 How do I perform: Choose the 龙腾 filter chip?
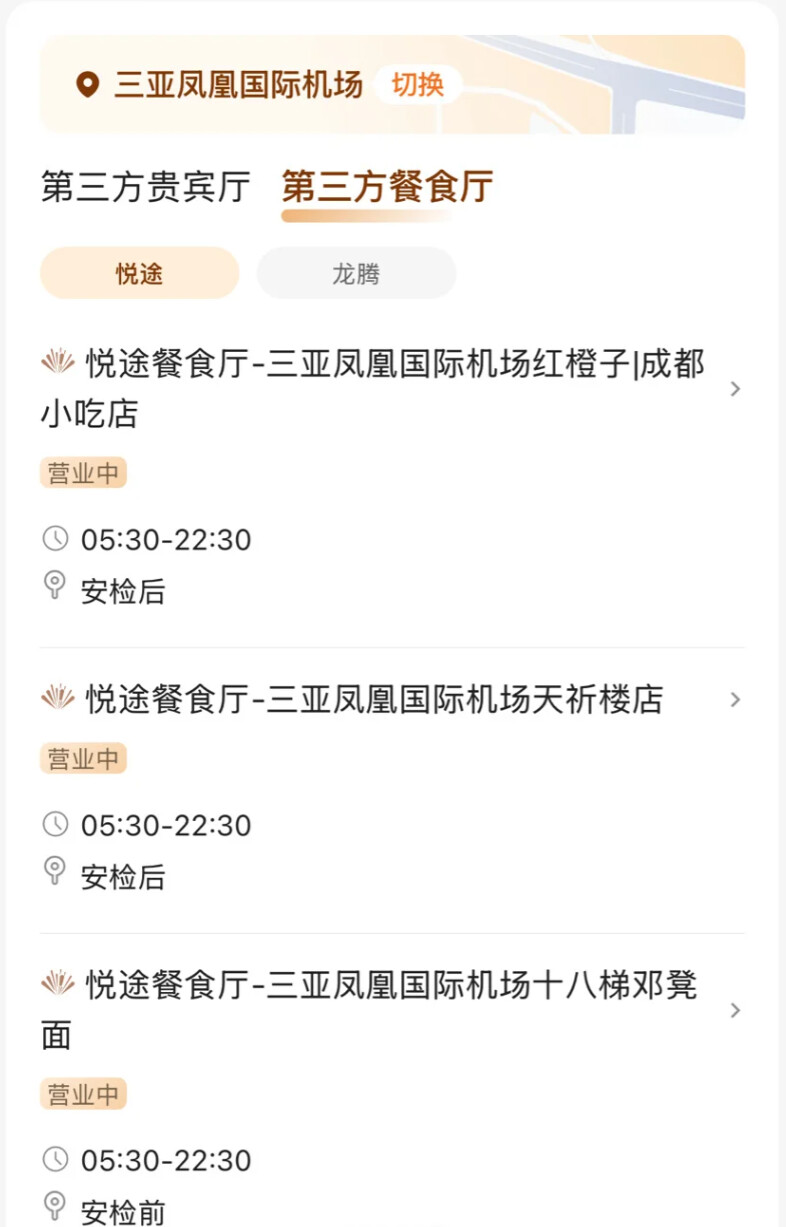click(356, 274)
